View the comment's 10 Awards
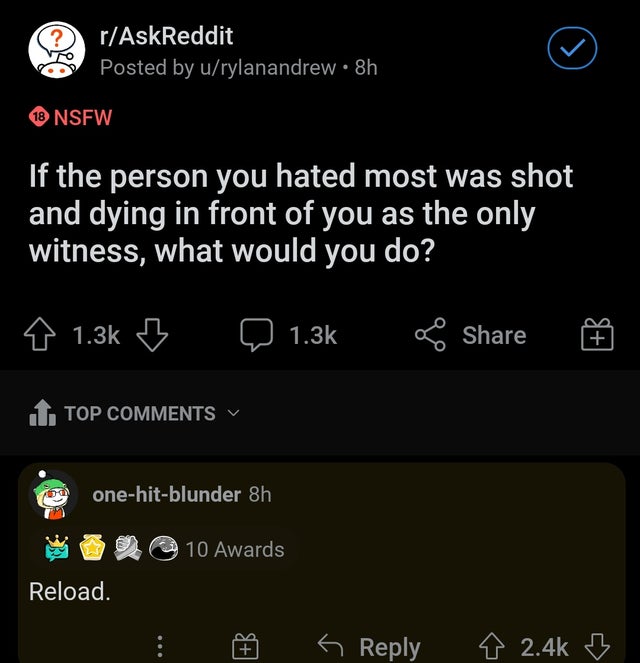Screen dimensions: 640x663 click(x=235, y=549)
